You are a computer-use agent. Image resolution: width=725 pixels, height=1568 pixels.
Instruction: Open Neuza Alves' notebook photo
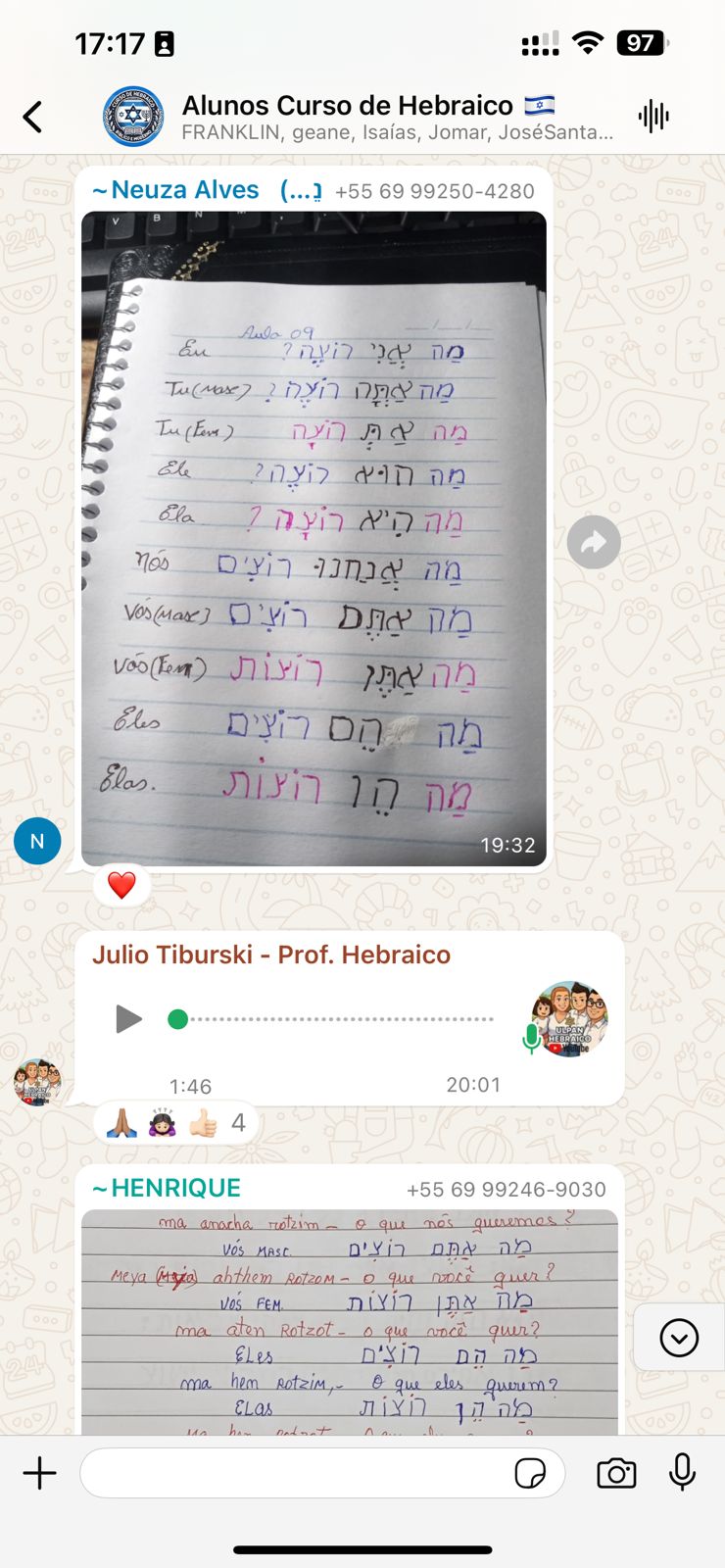314,539
